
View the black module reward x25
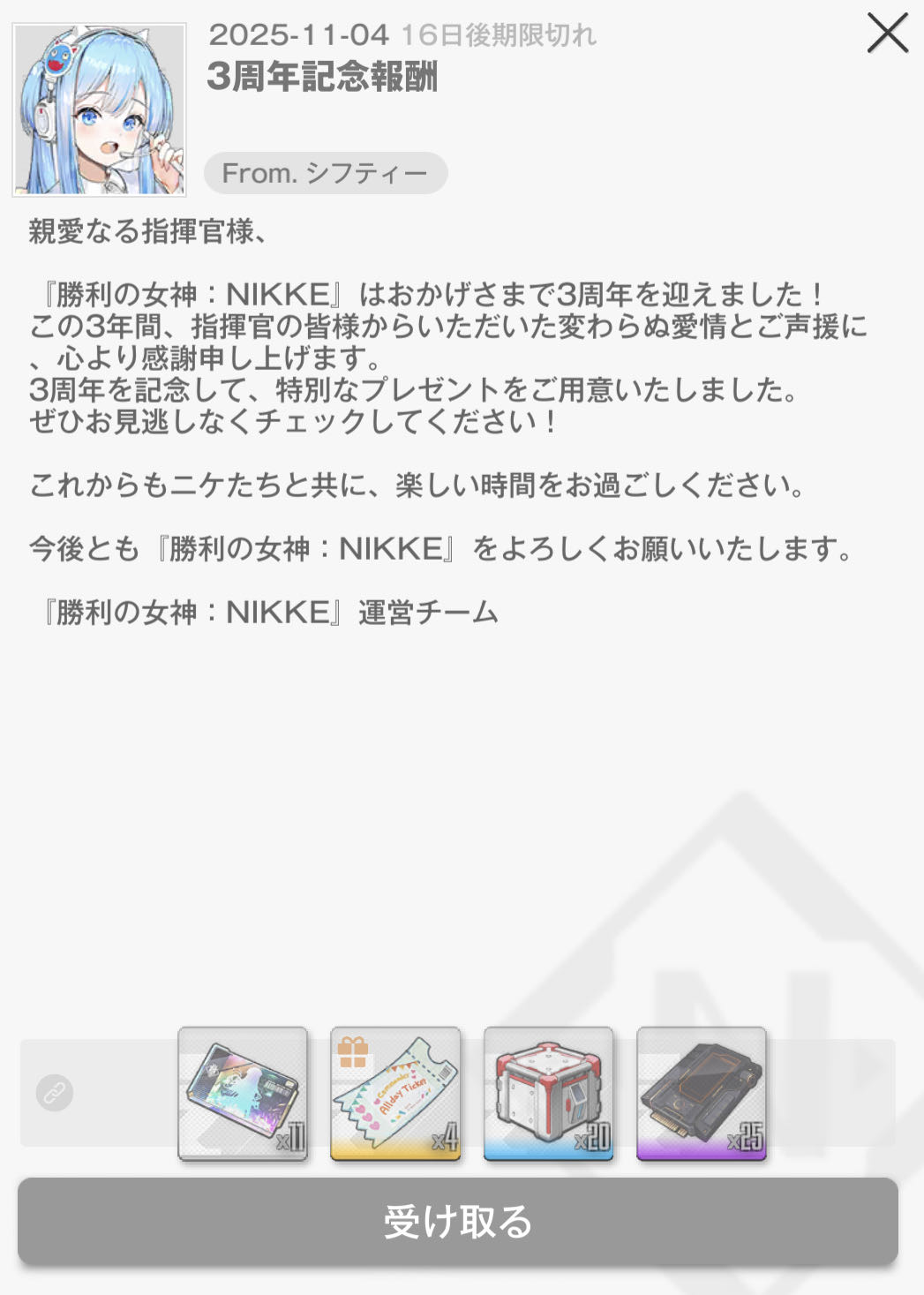(701, 1093)
